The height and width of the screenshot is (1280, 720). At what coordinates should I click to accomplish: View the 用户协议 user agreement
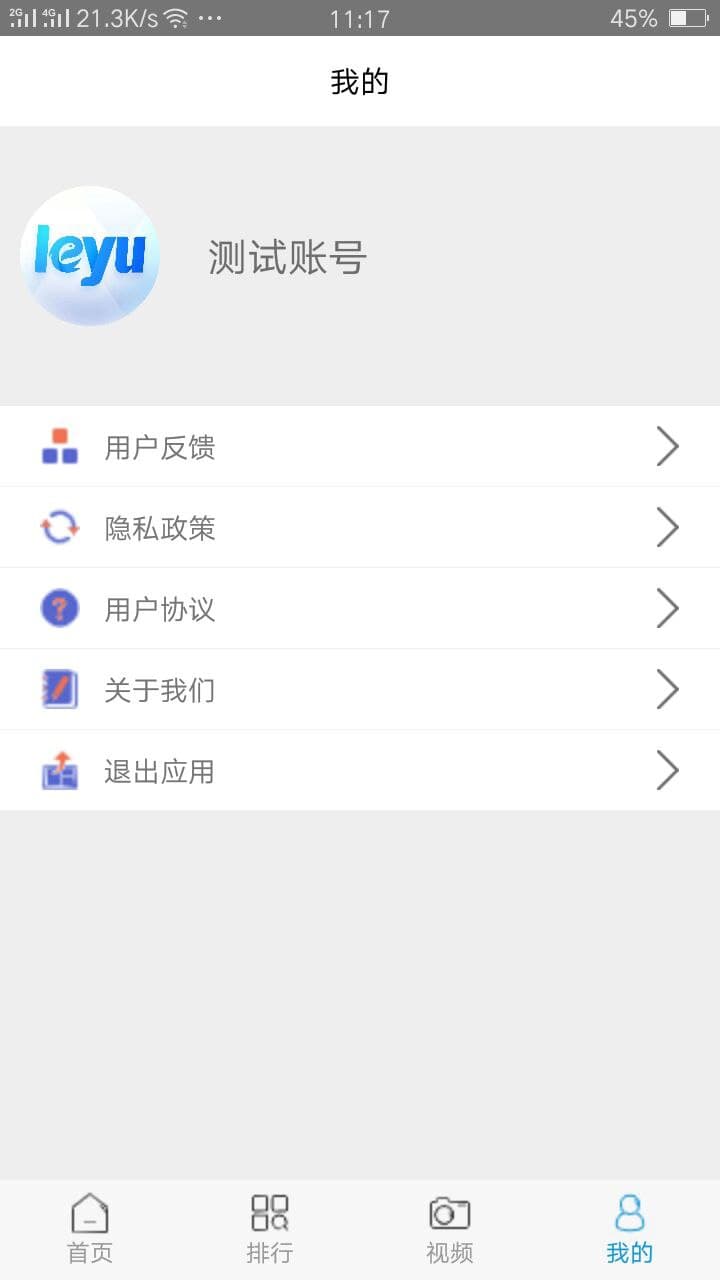[x=360, y=608]
